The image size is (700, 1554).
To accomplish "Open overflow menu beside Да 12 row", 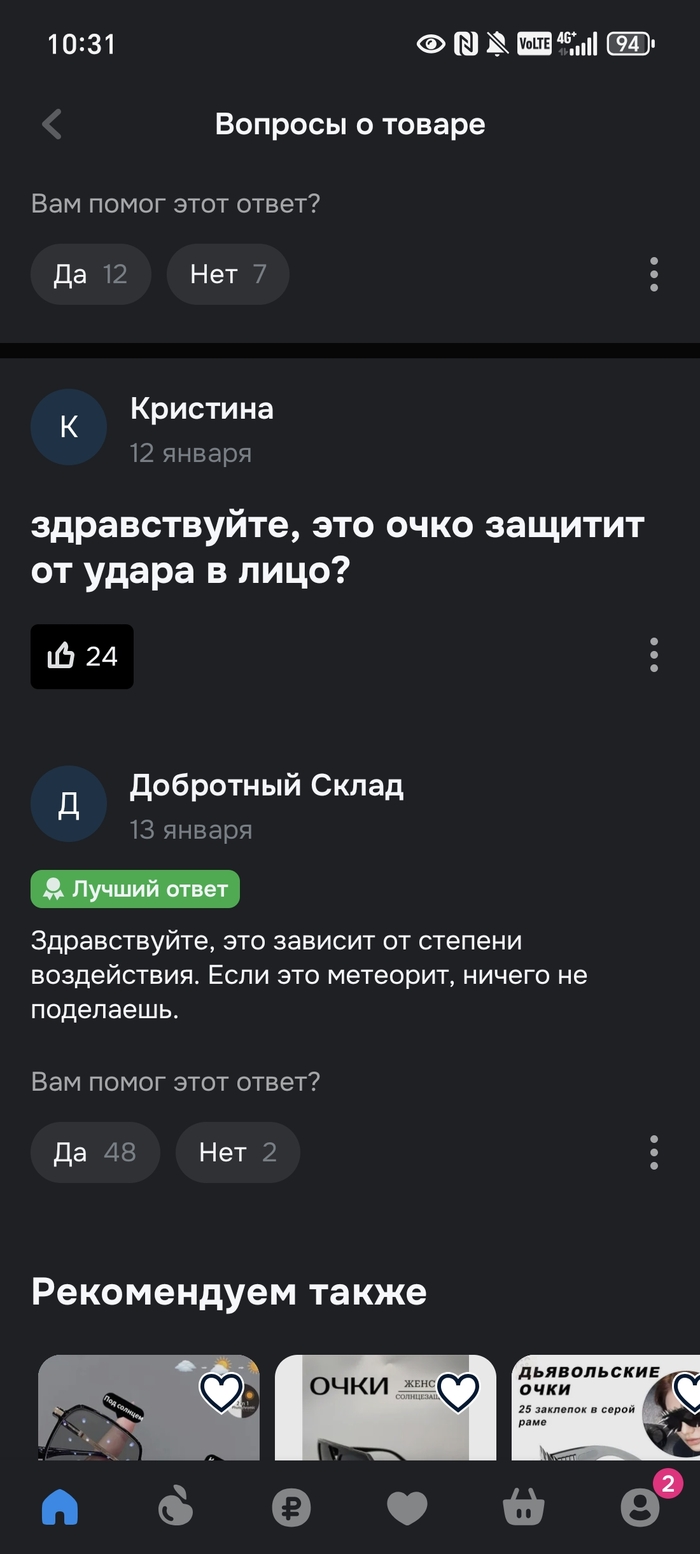I will tap(653, 274).
